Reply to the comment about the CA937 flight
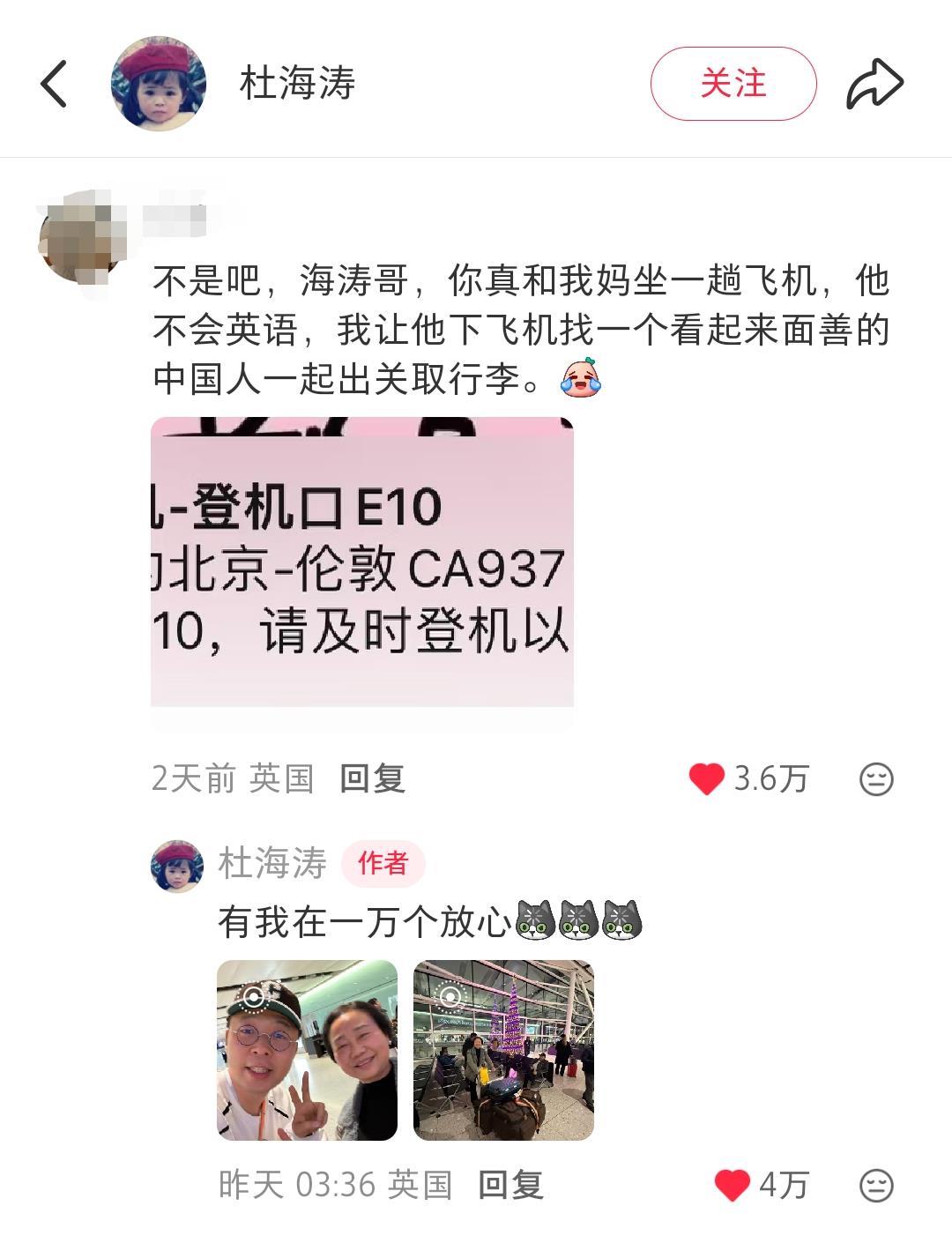Screen dimensions: 952x1243 372,778
